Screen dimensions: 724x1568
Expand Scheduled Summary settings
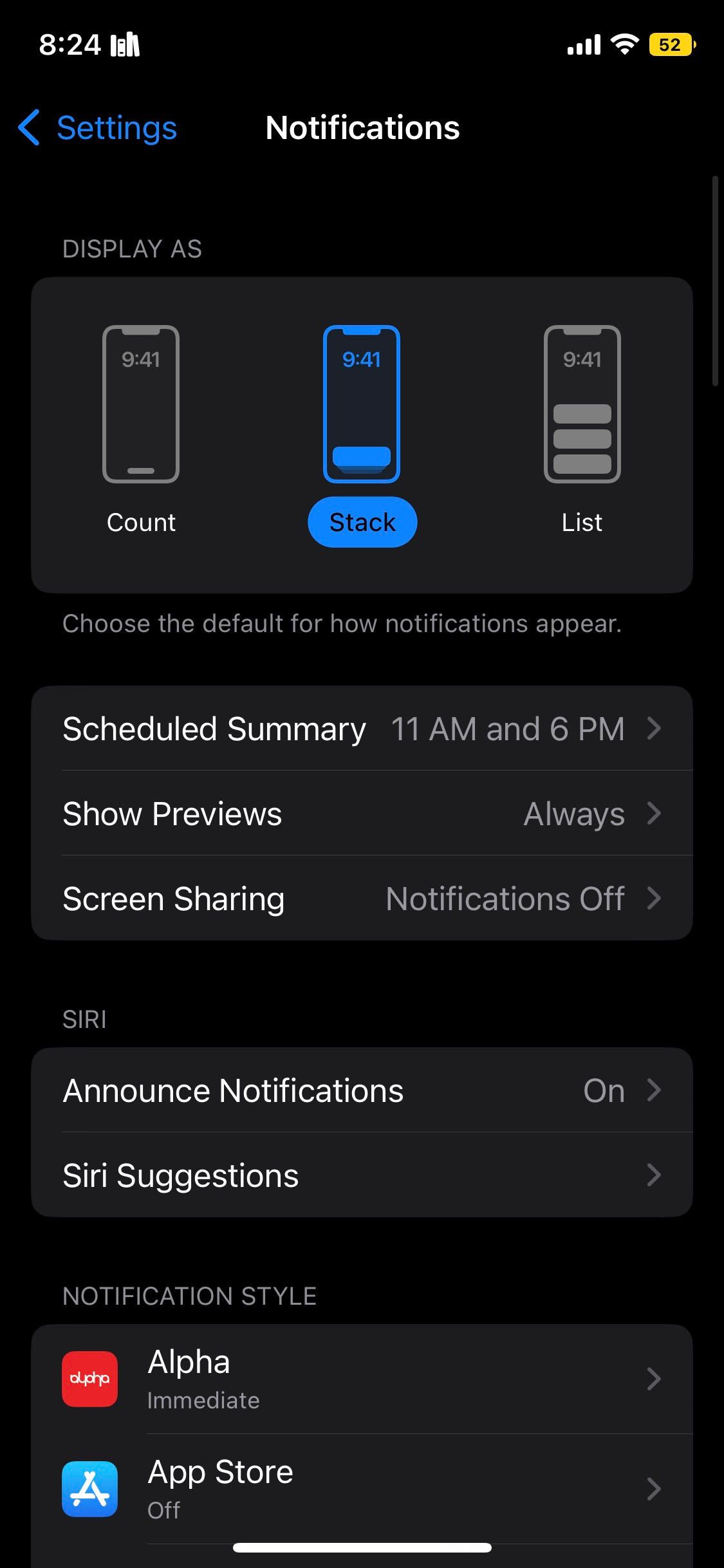coord(362,728)
